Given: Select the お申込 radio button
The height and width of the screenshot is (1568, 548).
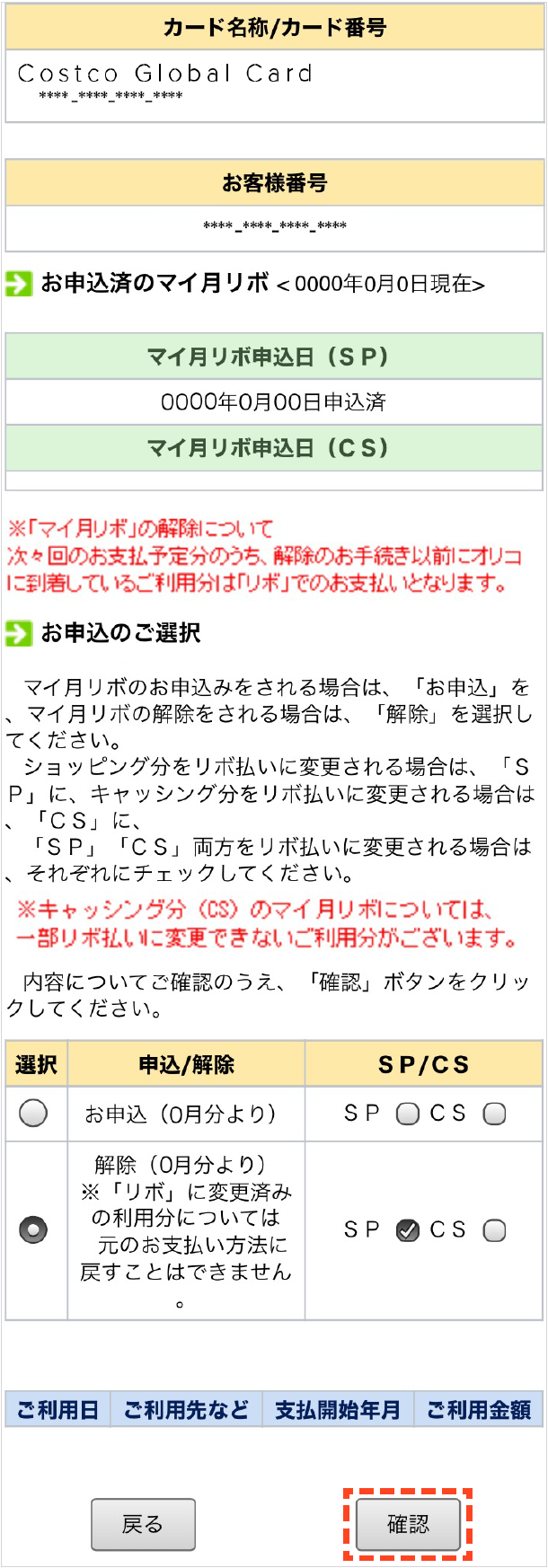Looking at the screenshot, I should coord(33,1114).
